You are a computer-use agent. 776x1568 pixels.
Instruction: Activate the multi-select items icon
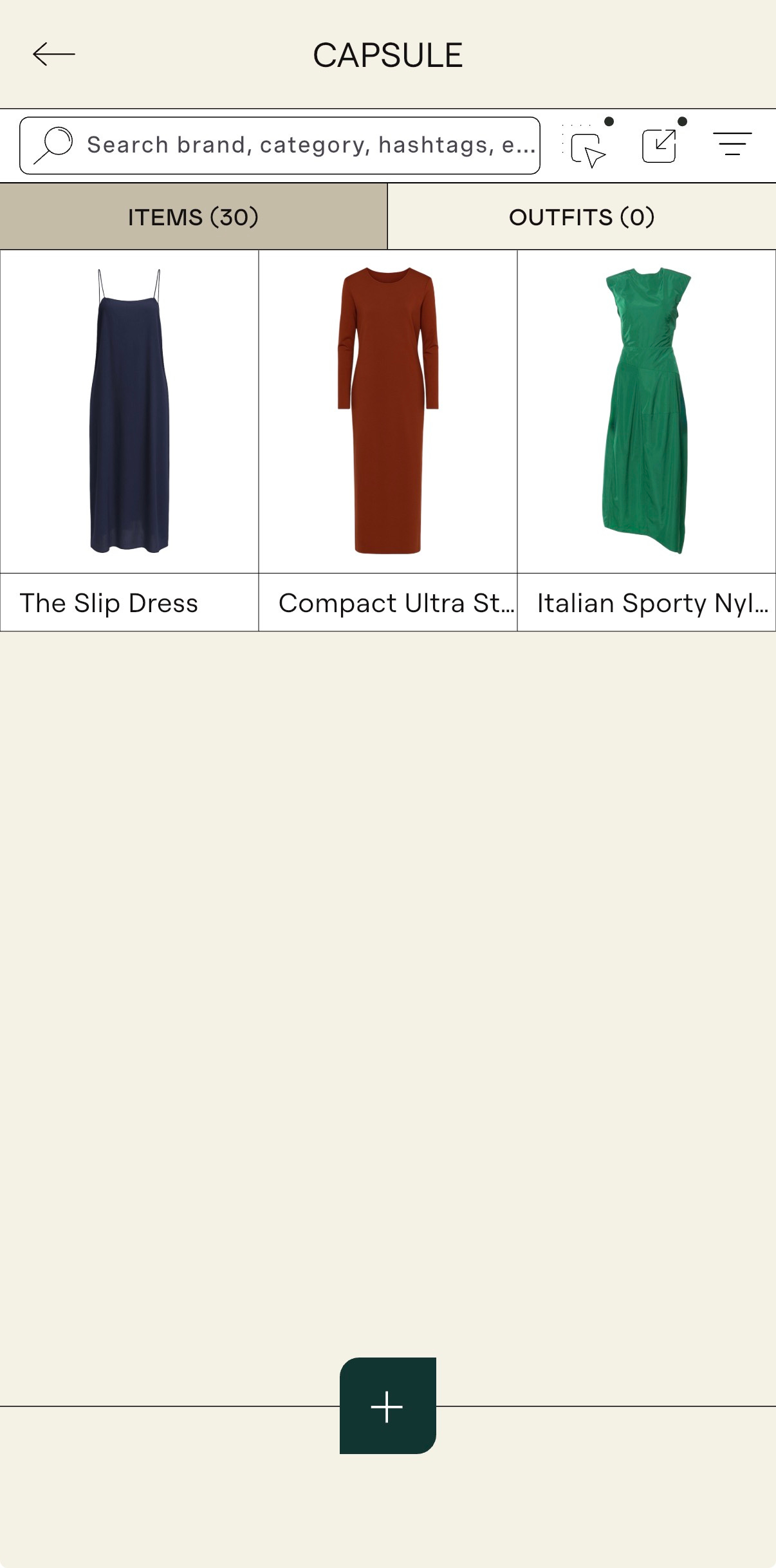coord(587,147)
